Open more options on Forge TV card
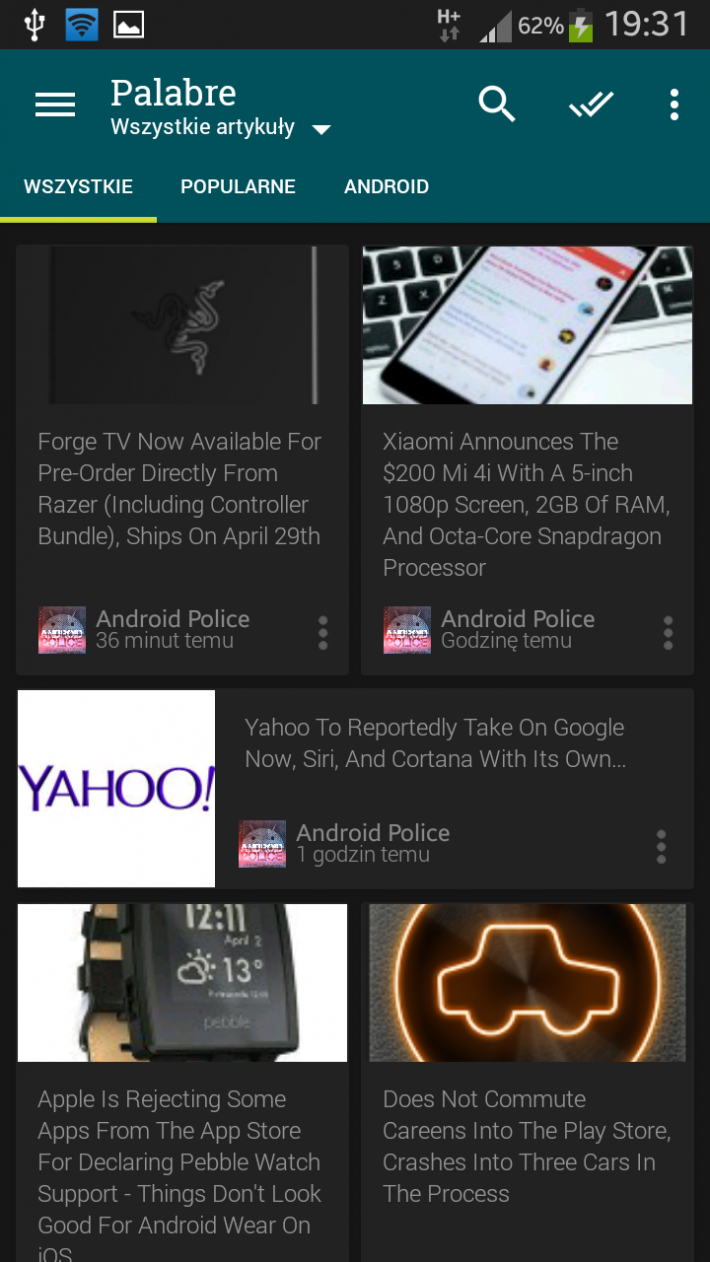 322,632
